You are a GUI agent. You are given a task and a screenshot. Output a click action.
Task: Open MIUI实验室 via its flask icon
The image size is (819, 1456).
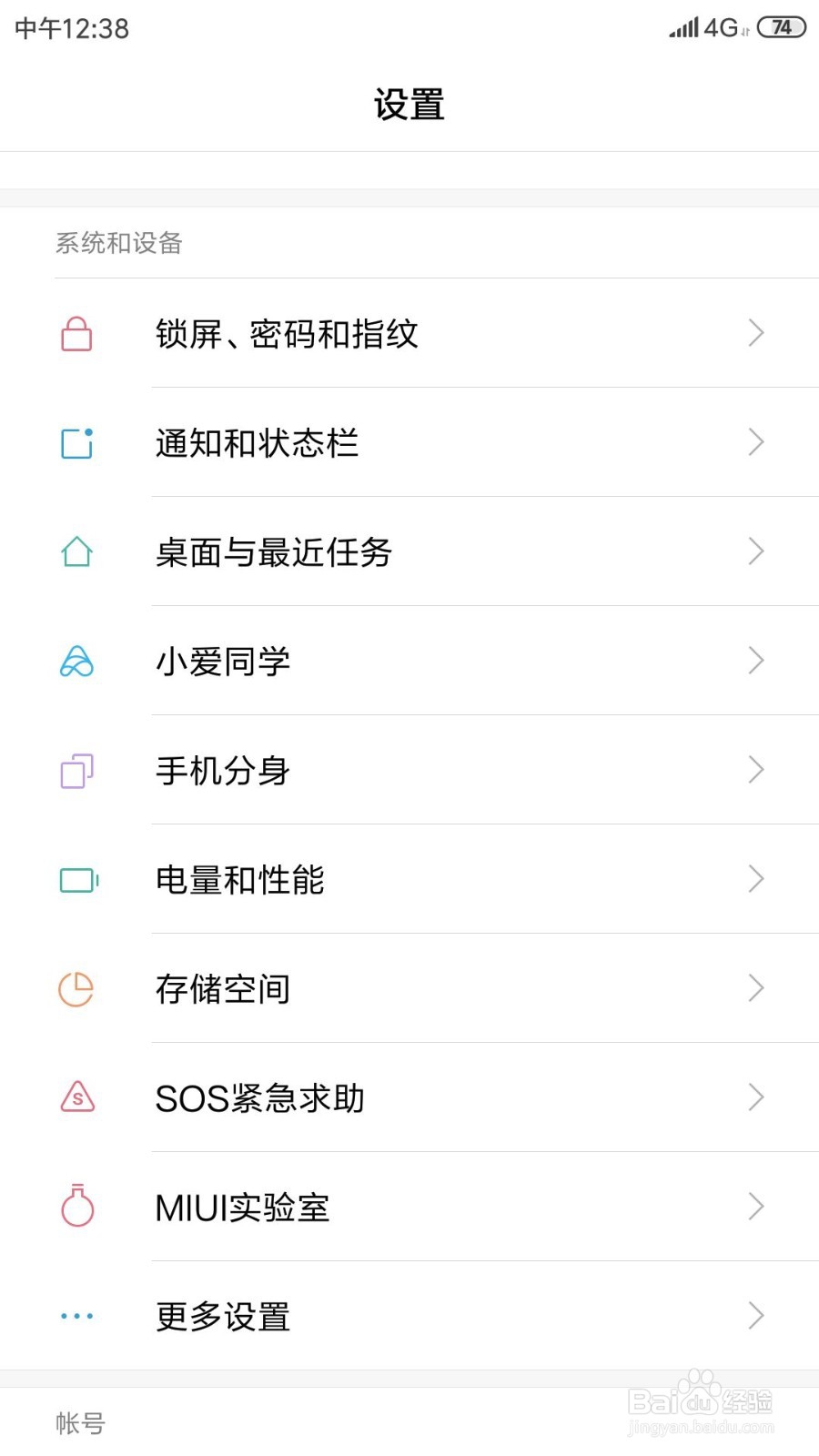[x=76, y=1207]
